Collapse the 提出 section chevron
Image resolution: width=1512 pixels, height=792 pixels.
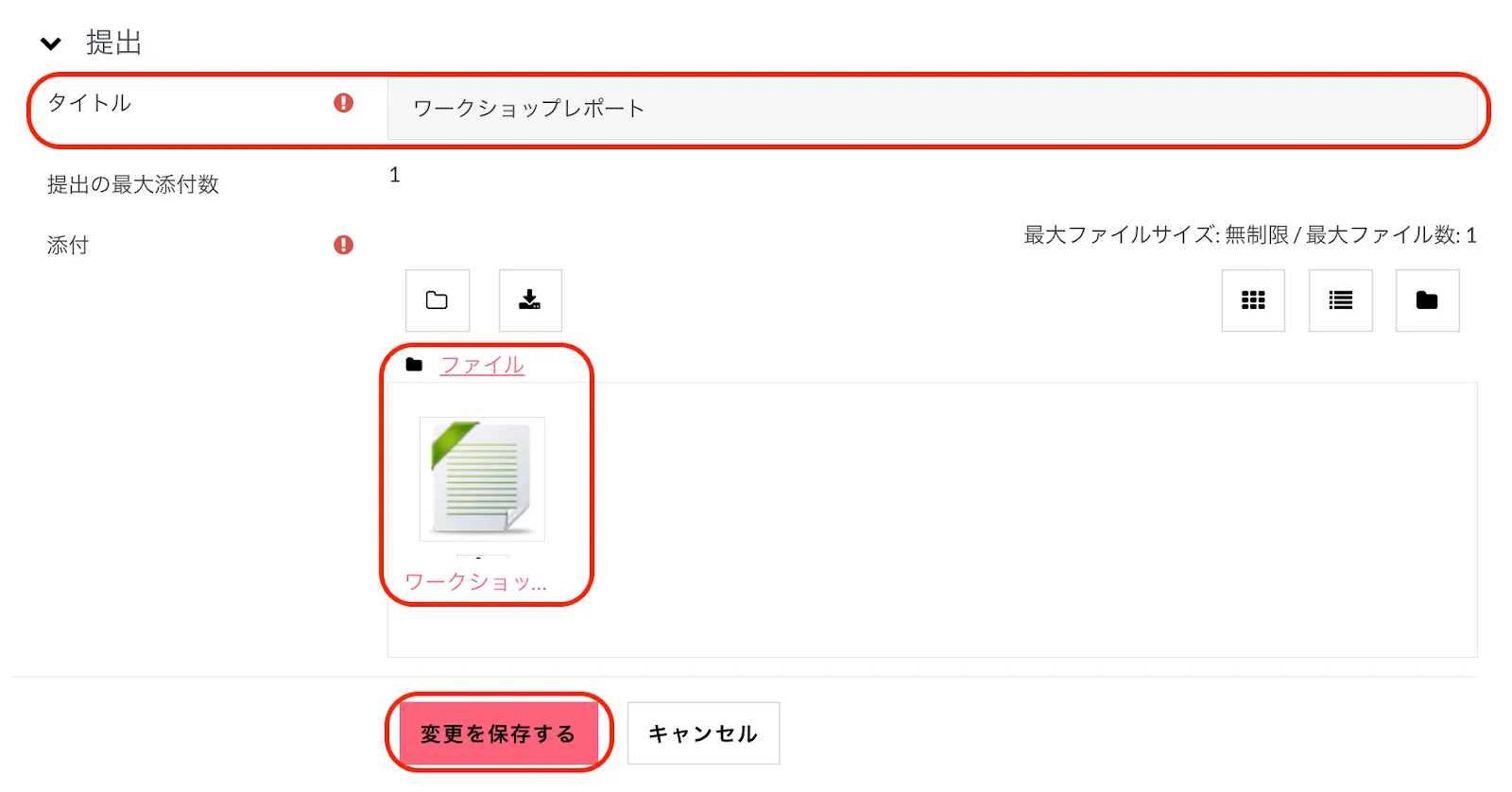click(51, 43)
